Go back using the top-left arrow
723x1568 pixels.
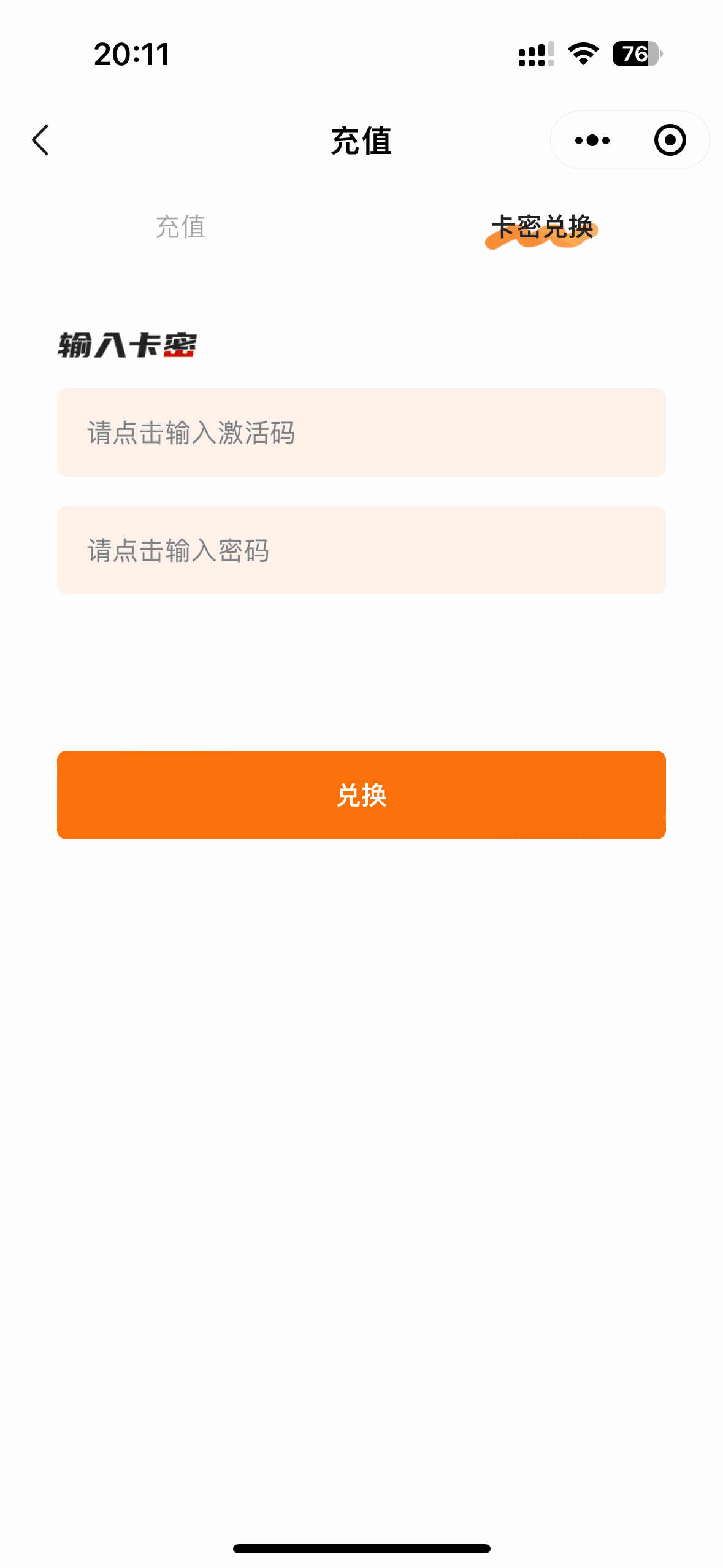(x=40, y=140)
